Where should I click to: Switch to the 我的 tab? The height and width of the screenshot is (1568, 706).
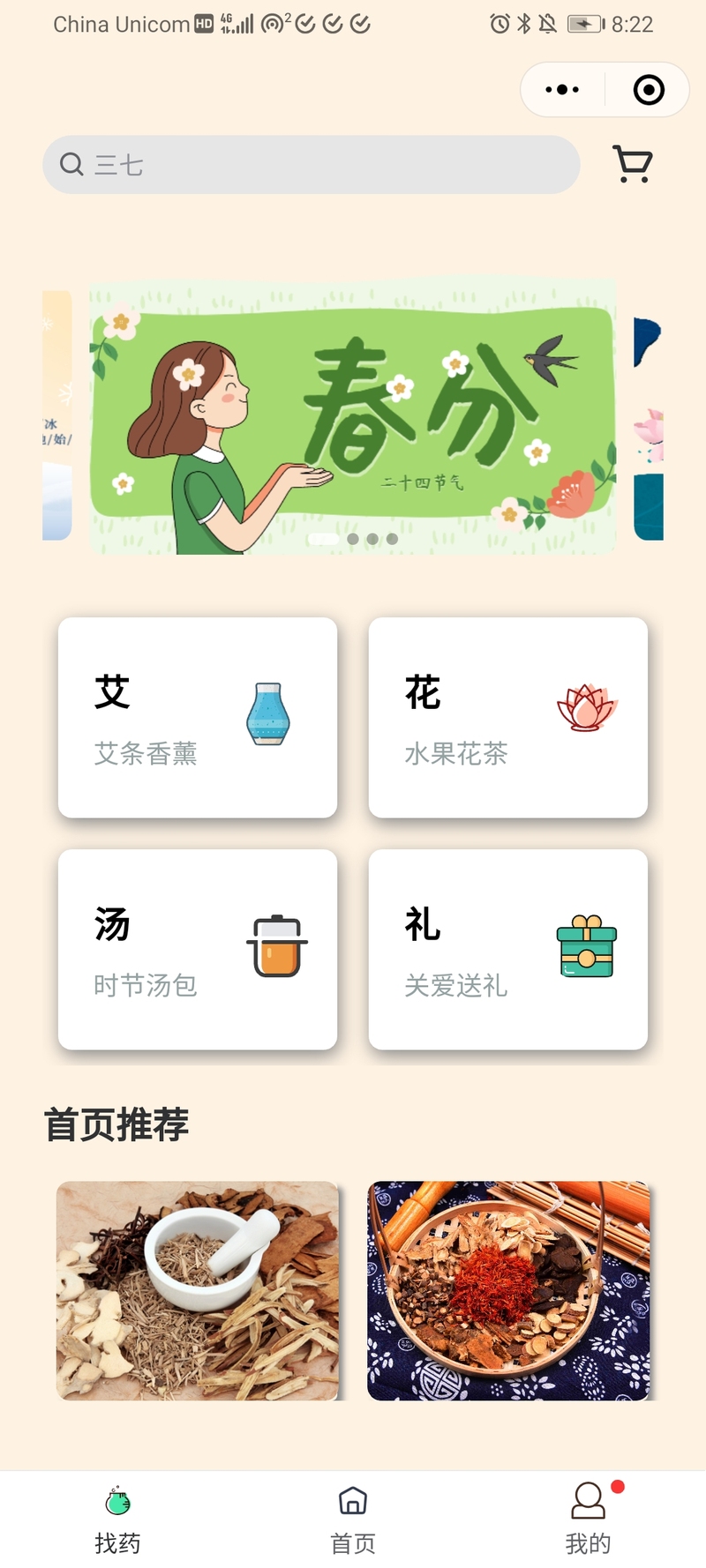click(x=588, y=1520)
